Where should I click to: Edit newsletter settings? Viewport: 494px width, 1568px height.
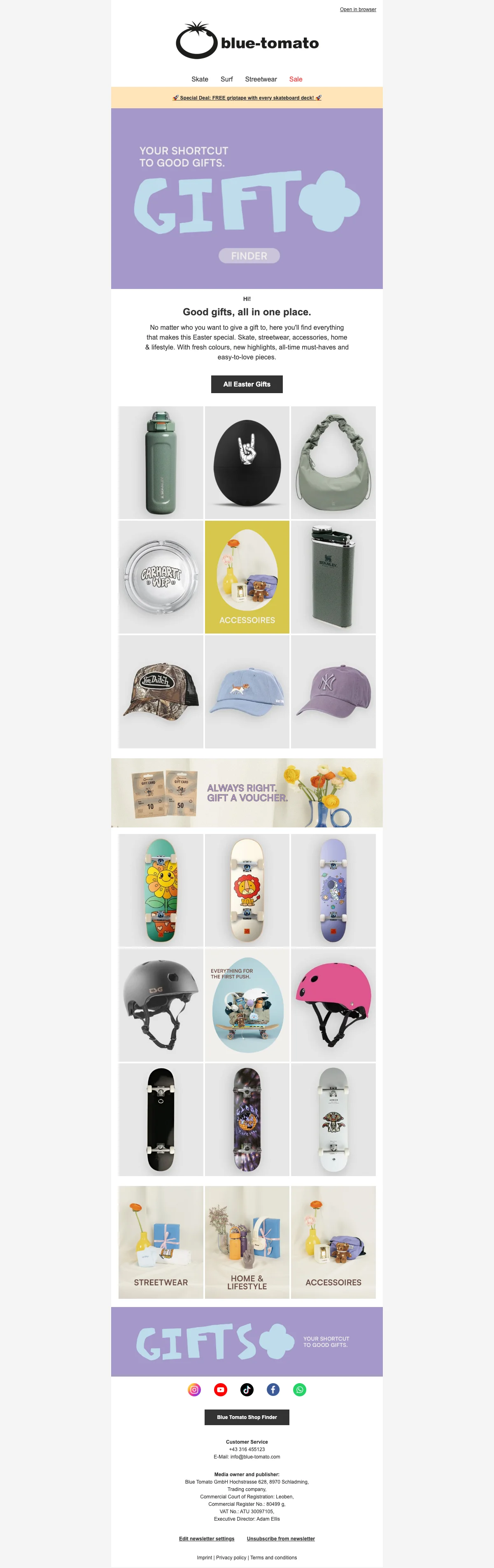coord(206,1538)
